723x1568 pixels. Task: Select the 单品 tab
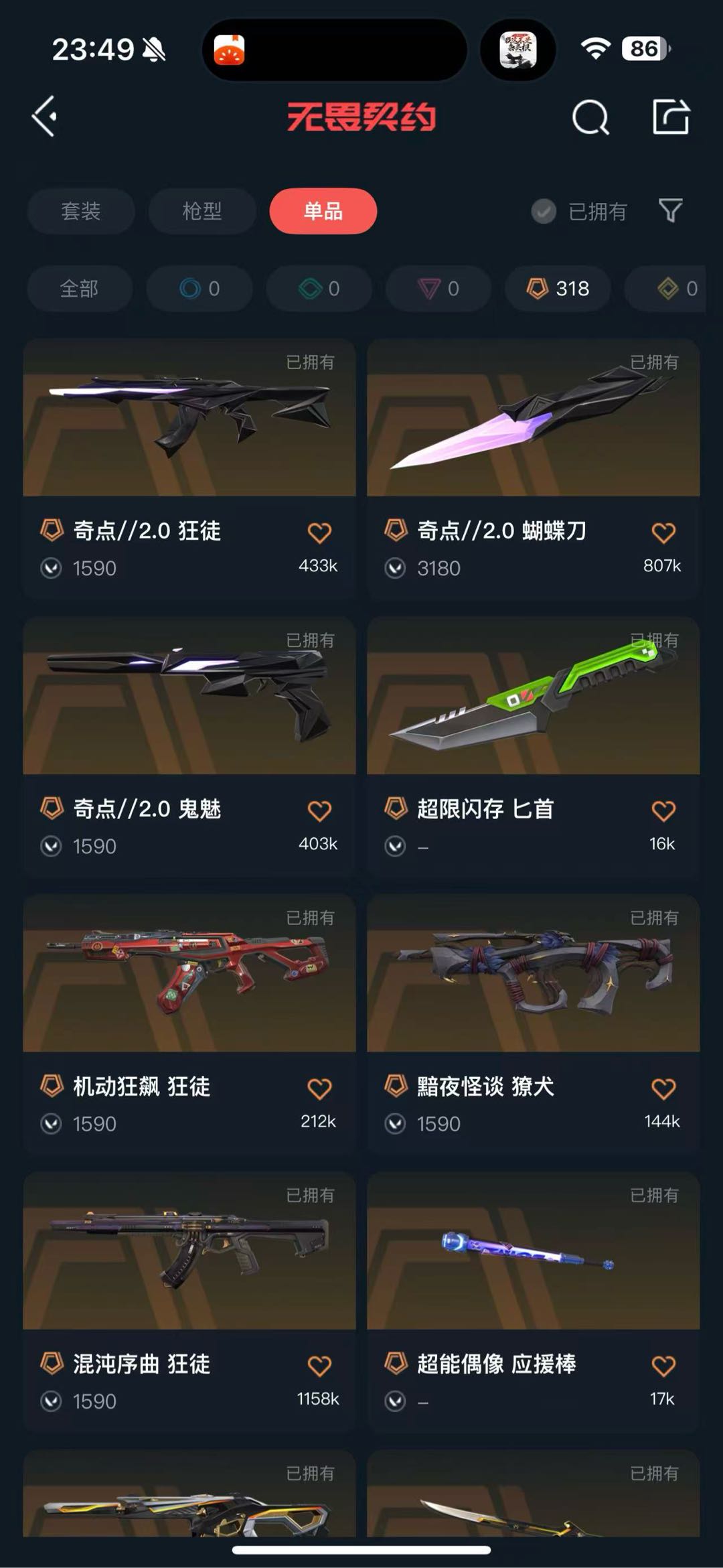[323, 211]
